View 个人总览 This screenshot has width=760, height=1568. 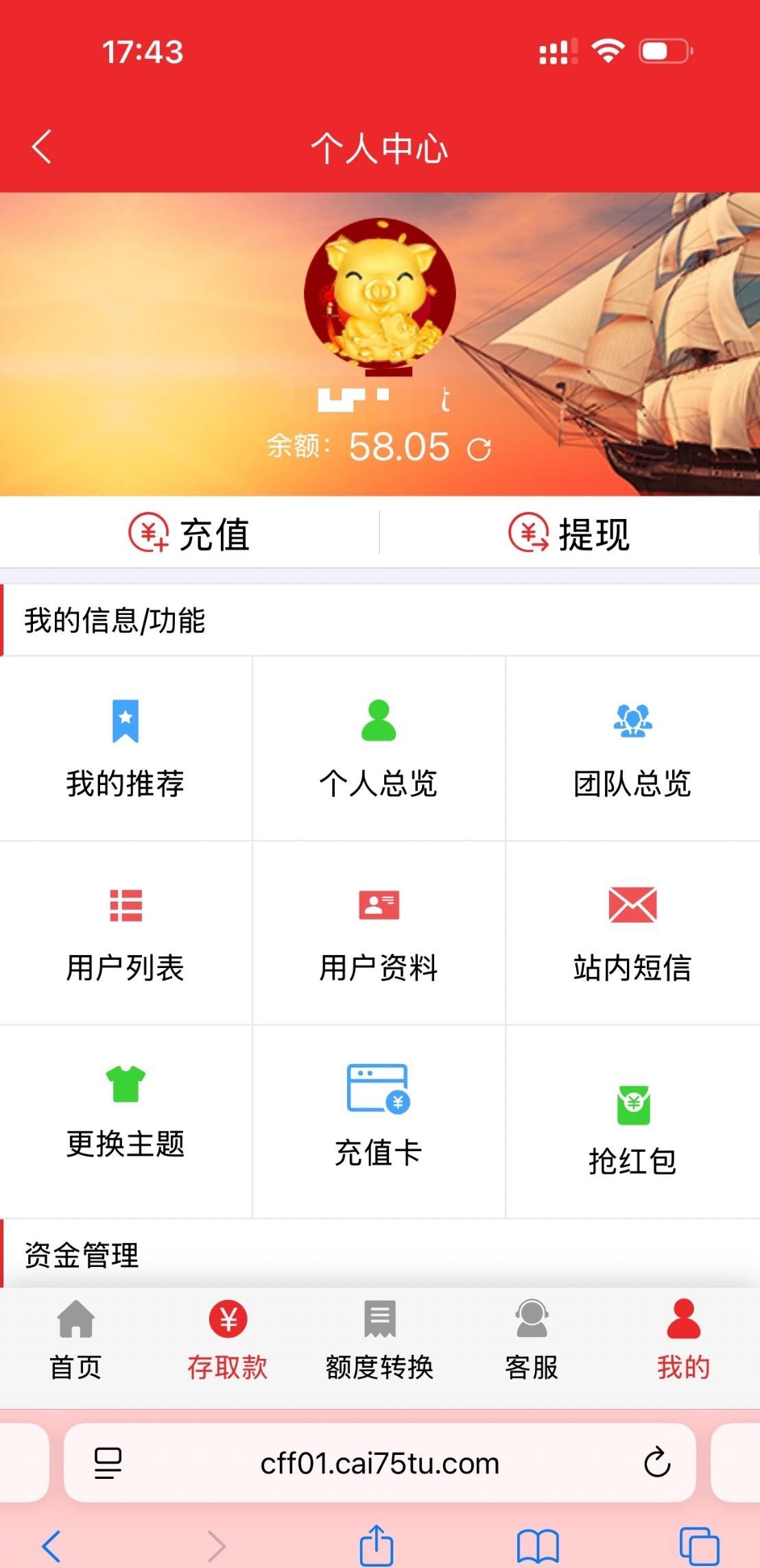[x=379, y=749]
